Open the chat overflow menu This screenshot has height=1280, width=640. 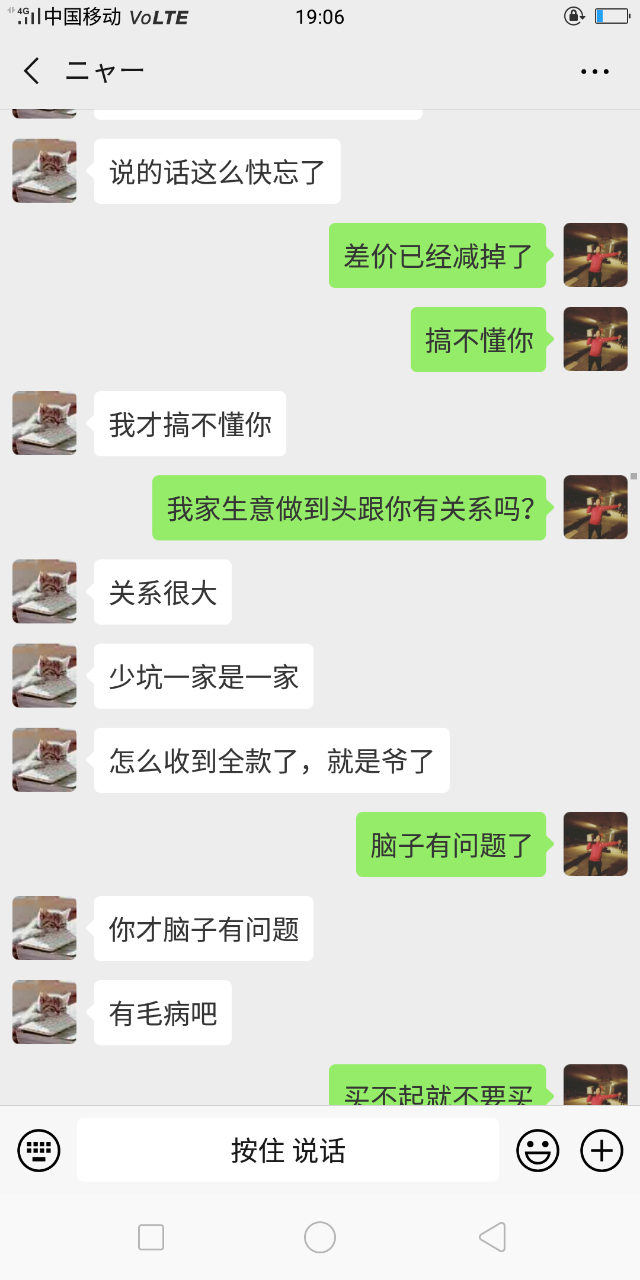point(595,71)
